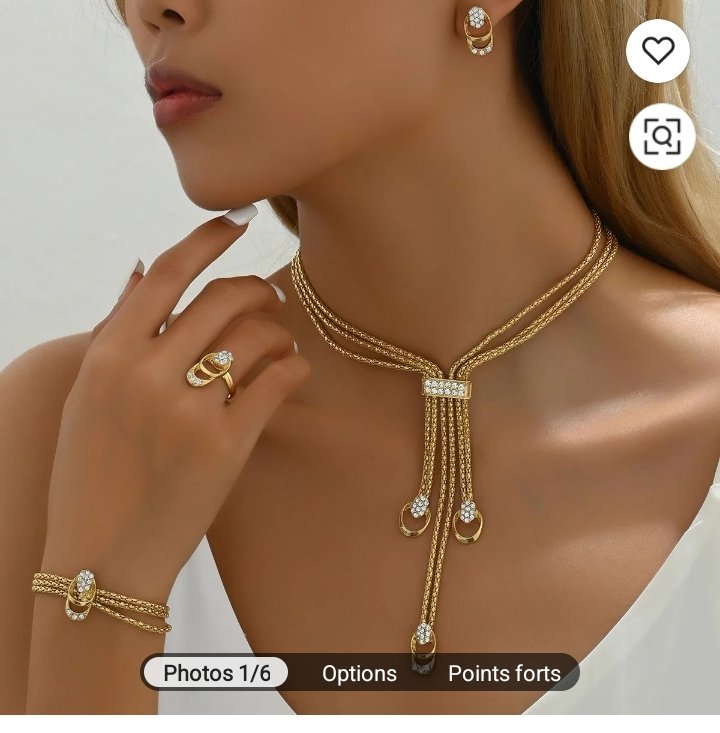Open visual search for similar items
720x733 pixels.
[661, 136]
